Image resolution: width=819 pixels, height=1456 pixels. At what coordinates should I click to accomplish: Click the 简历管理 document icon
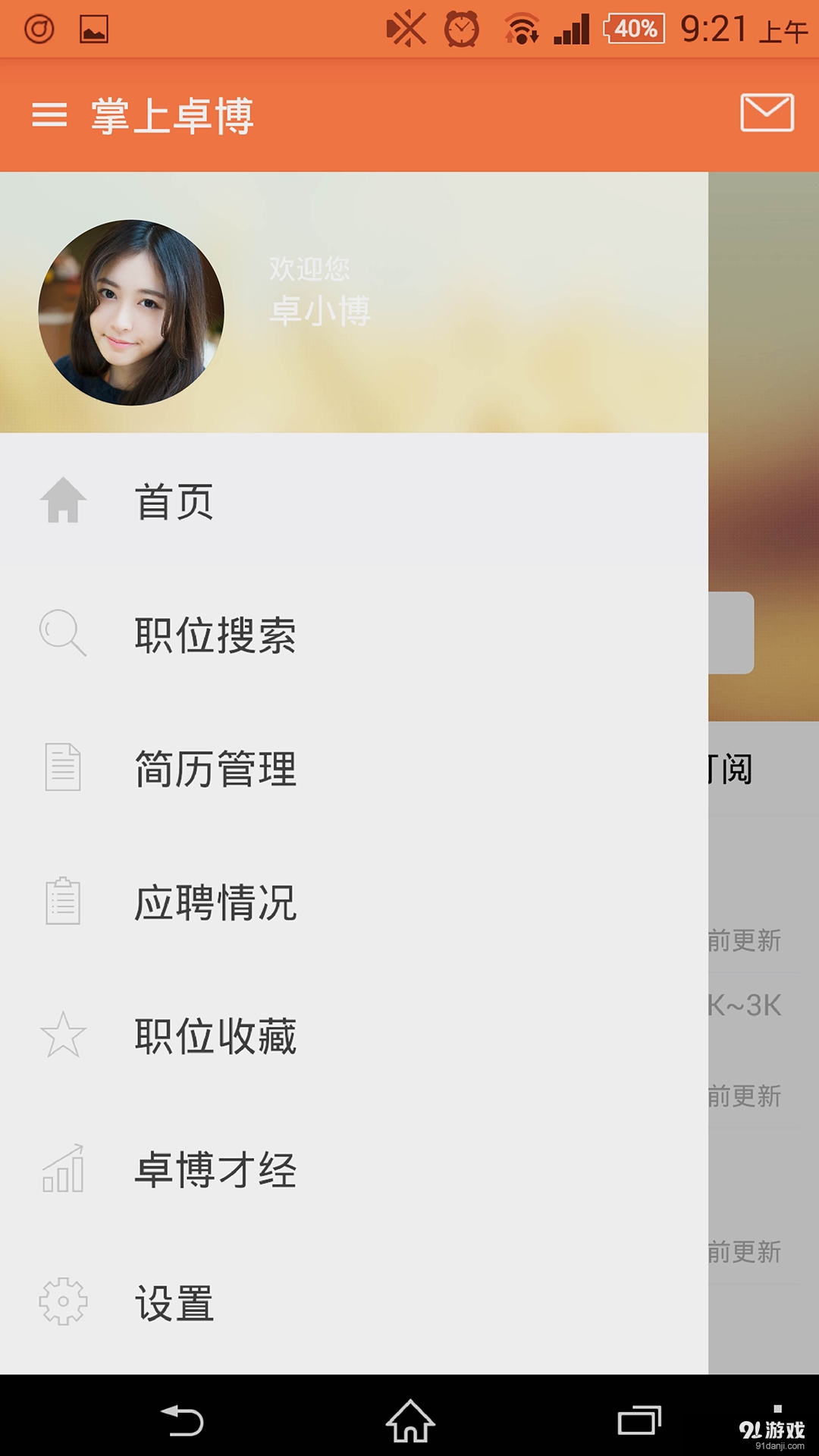64,769
